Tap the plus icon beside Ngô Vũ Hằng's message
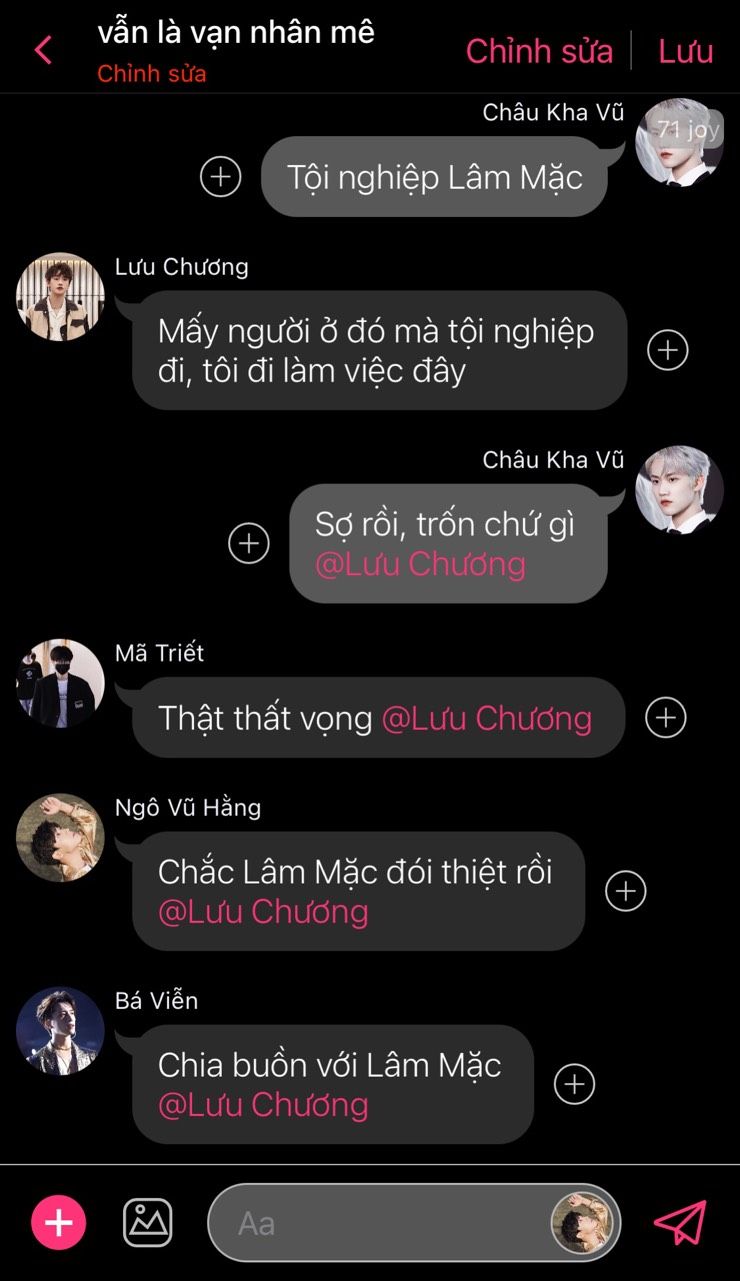 (626, 891)
